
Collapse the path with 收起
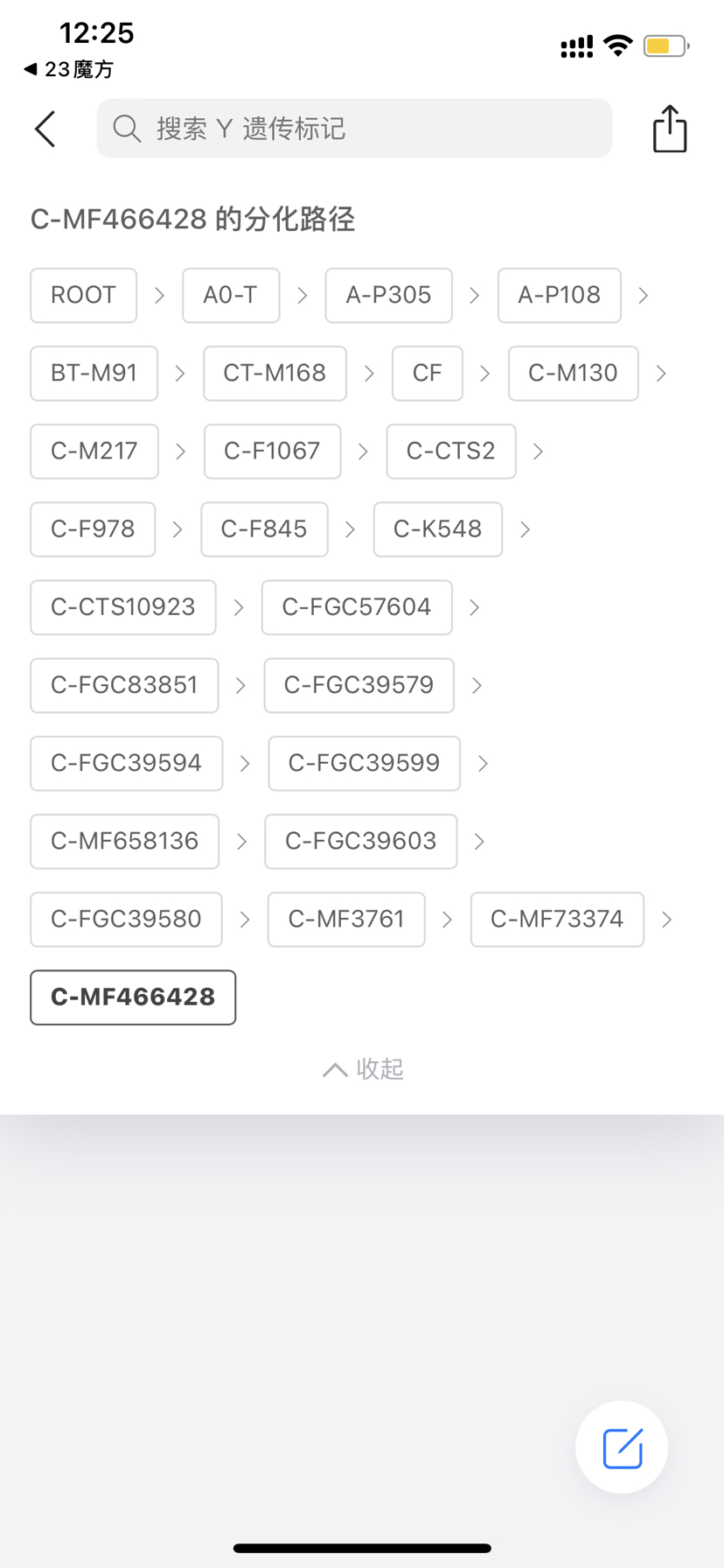363,1068
